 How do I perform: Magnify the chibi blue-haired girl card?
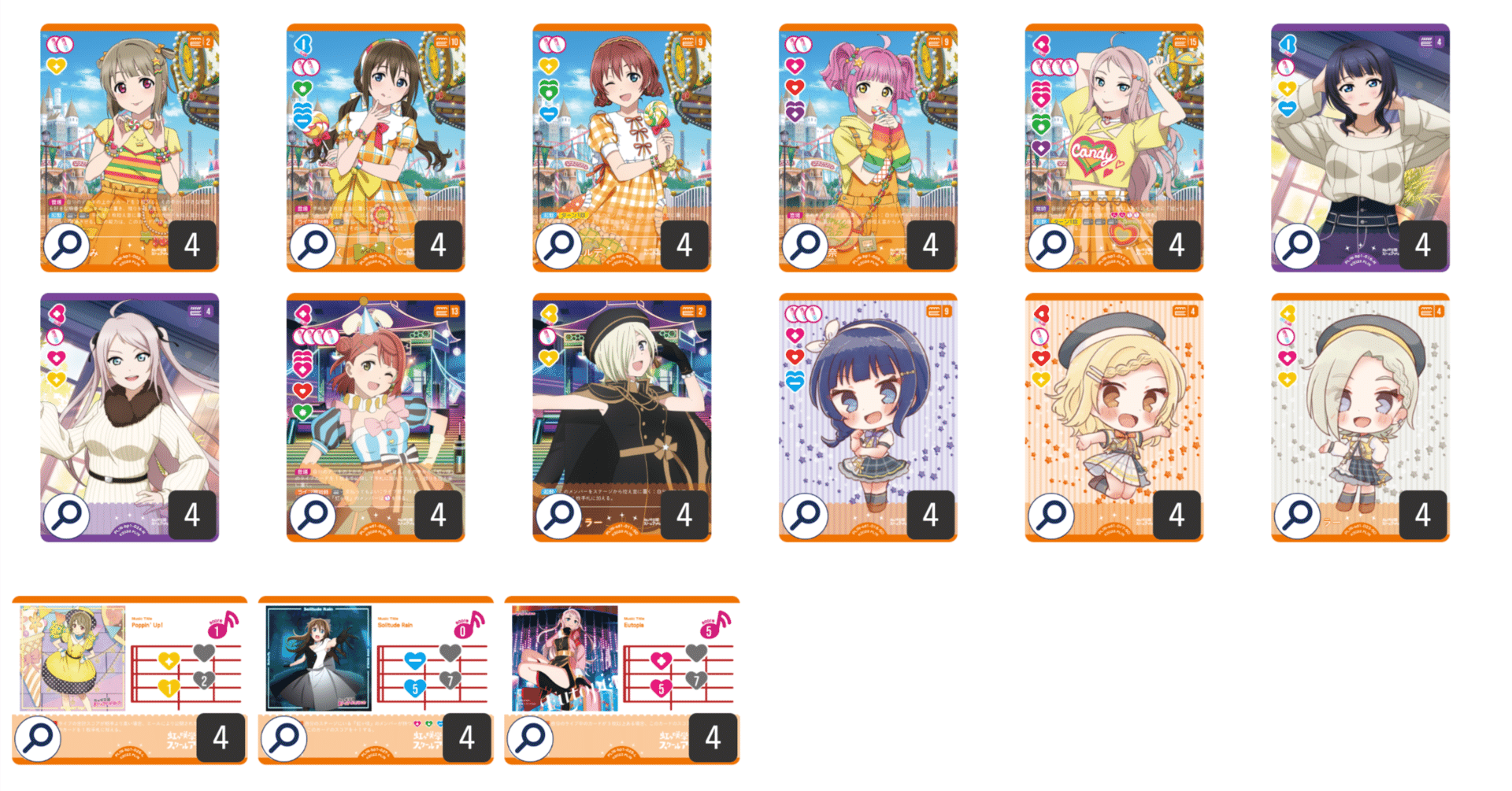(805, 515)
